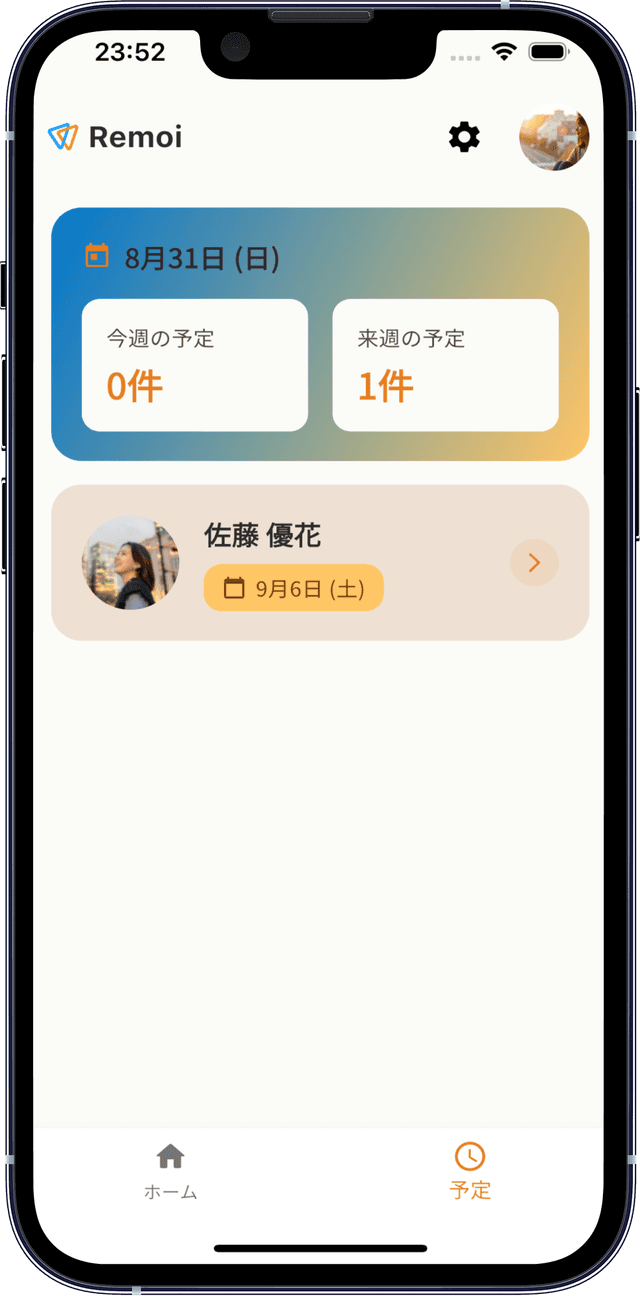This screenshot has height=1296, width=640.
Task: Open 今週の予定 card
Action: 195,365
